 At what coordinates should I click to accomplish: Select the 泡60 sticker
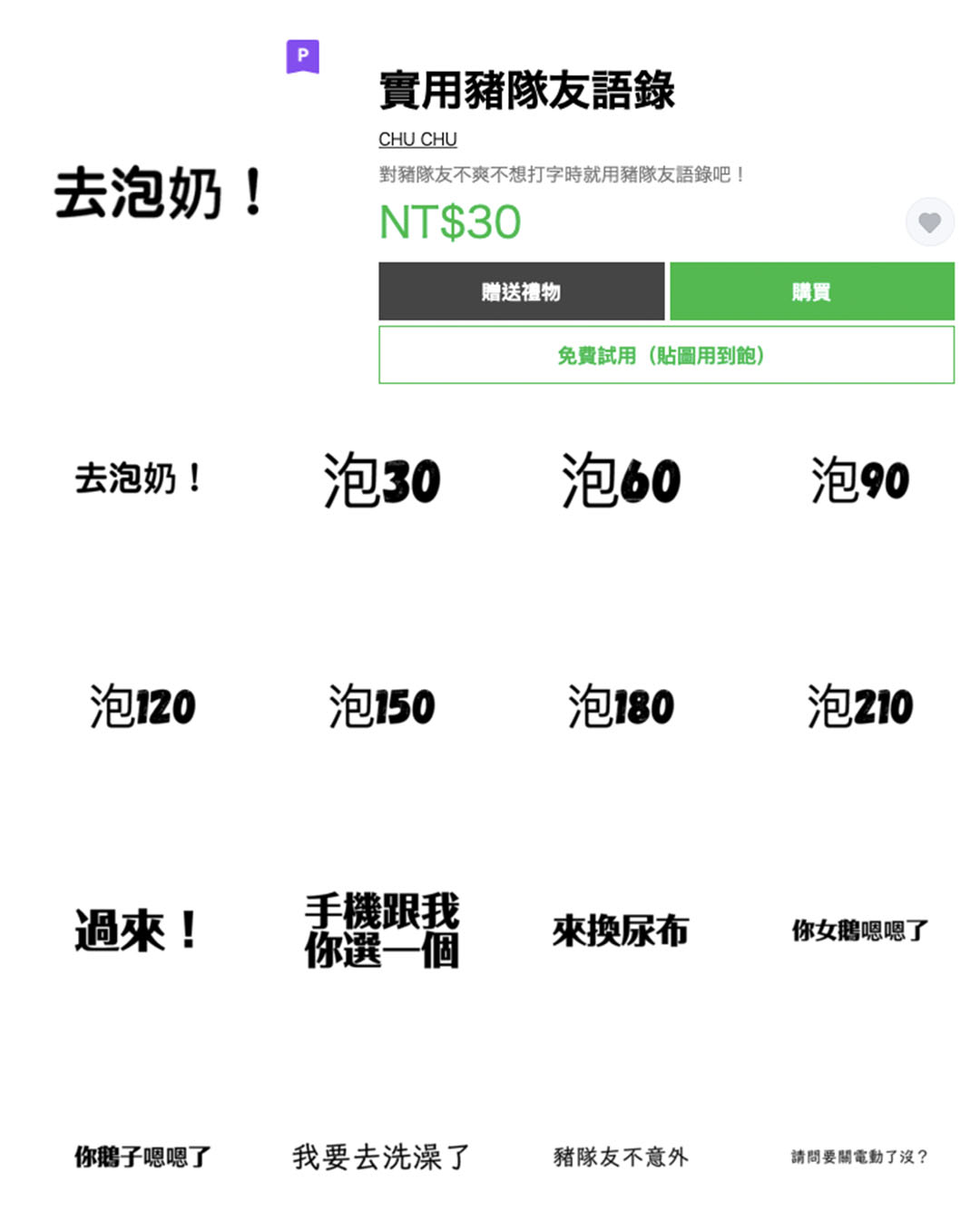click(x=621, y=480)
